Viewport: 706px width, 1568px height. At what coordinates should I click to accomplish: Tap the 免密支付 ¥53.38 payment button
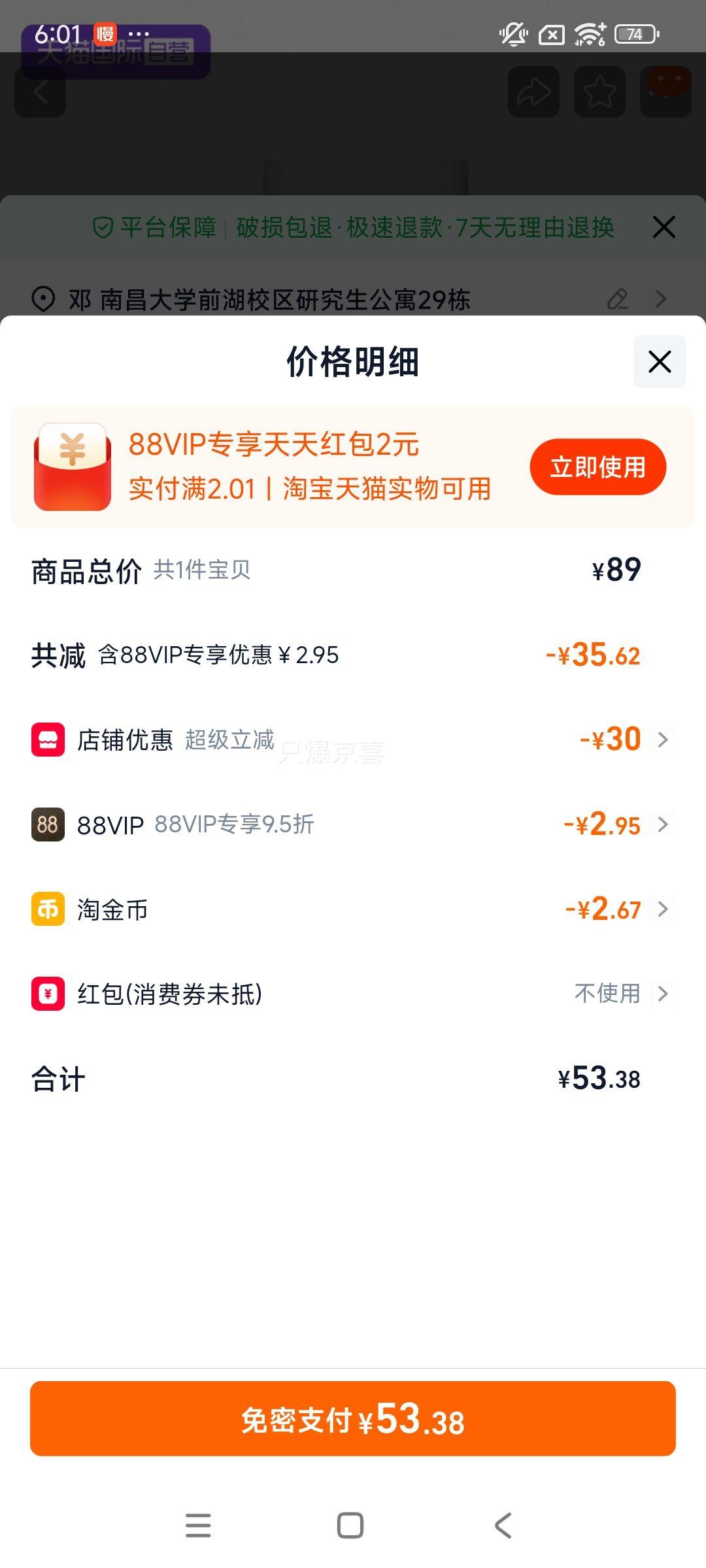353,1418
